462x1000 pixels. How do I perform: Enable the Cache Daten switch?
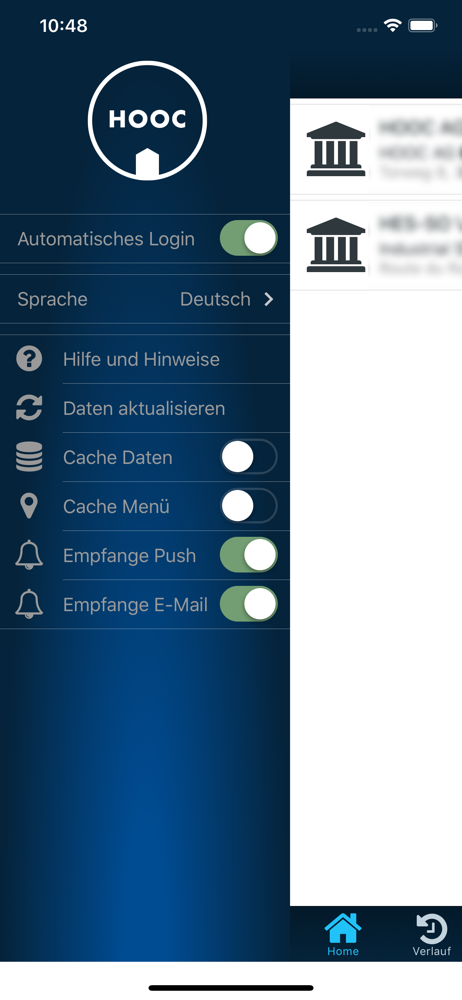[248, 457]
